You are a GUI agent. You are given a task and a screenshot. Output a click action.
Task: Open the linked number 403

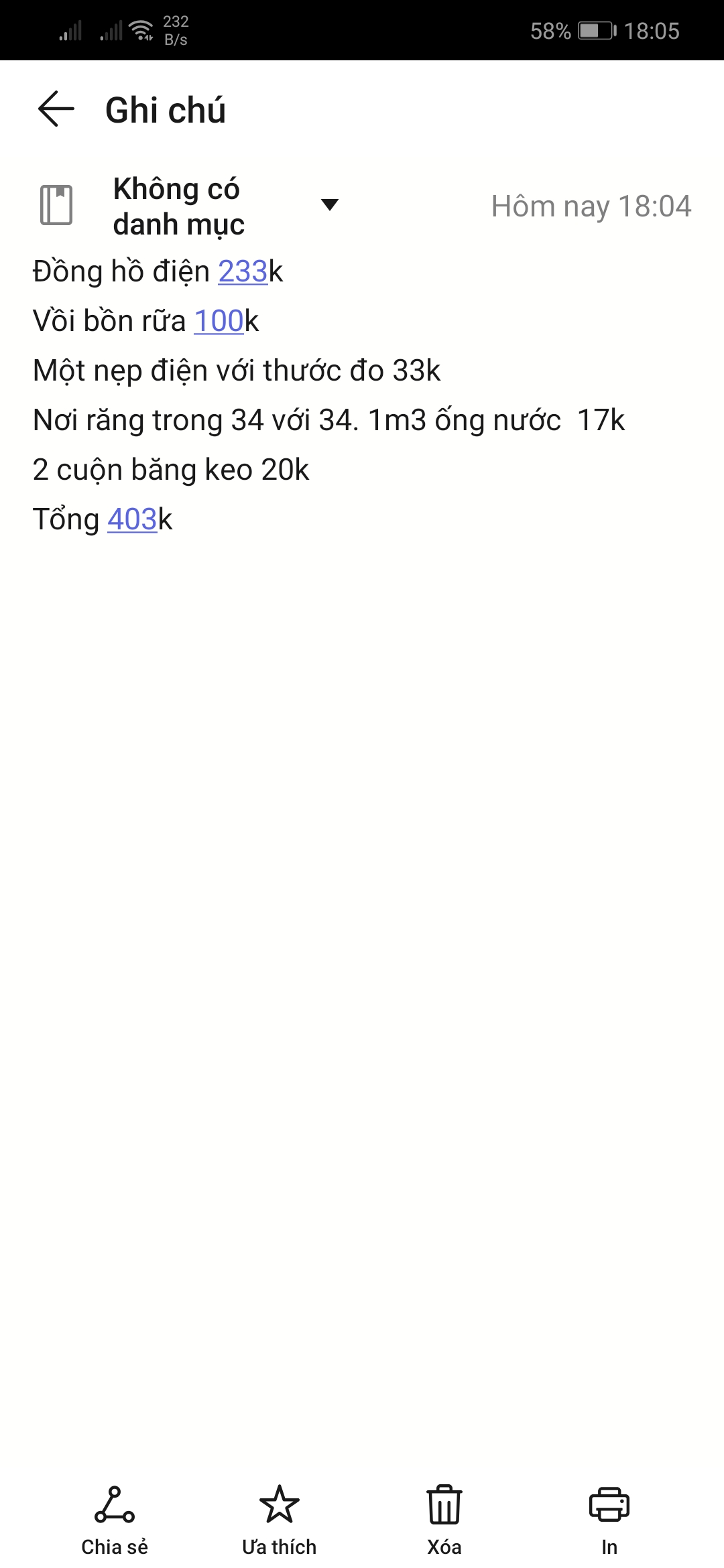click(x=132, y=519)
